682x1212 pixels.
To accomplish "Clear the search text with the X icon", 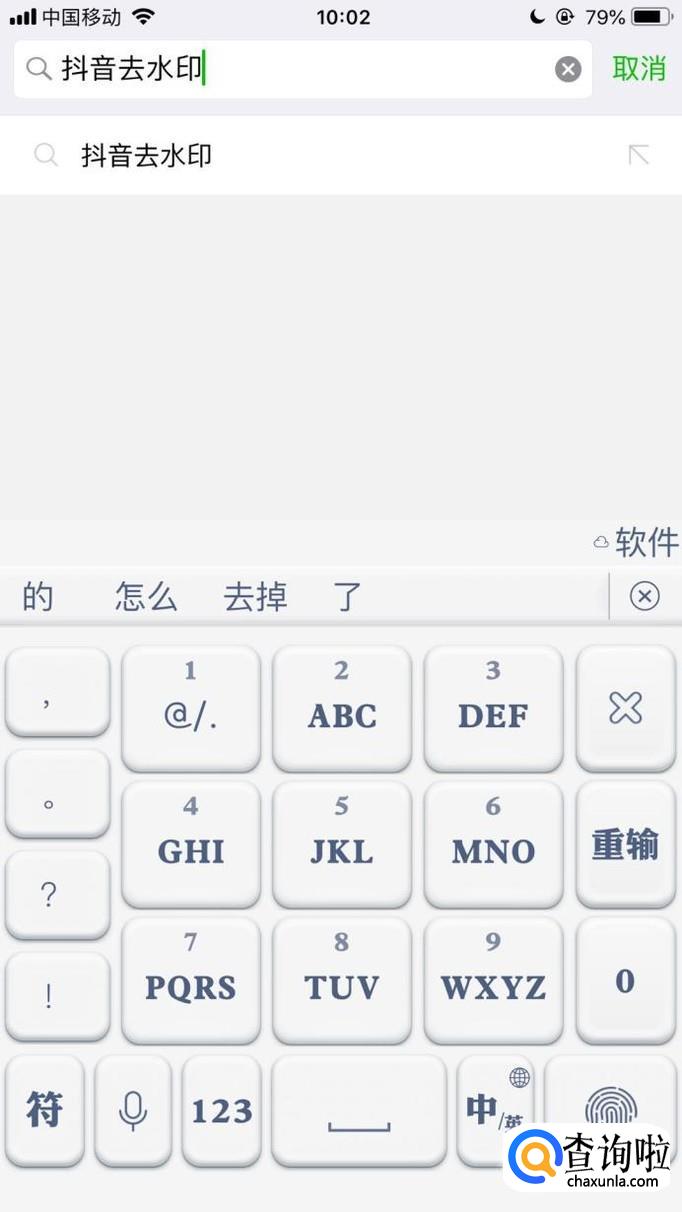I will click(568, 69).
